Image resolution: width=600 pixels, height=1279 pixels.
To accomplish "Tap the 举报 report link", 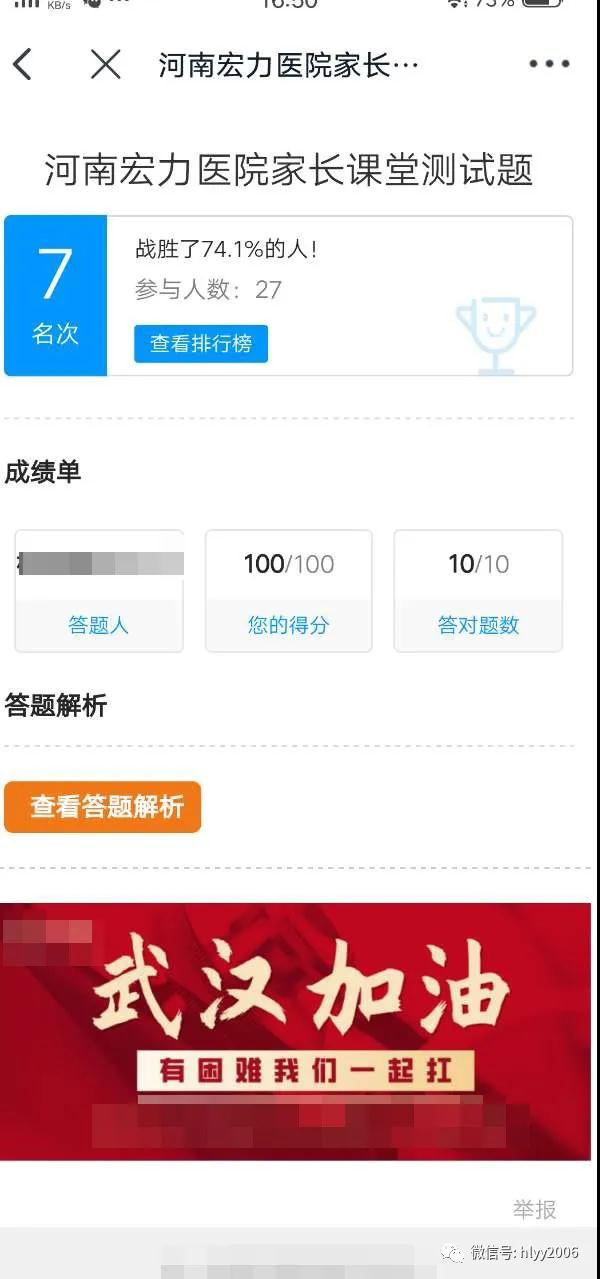I will (x=534, y=1209).
